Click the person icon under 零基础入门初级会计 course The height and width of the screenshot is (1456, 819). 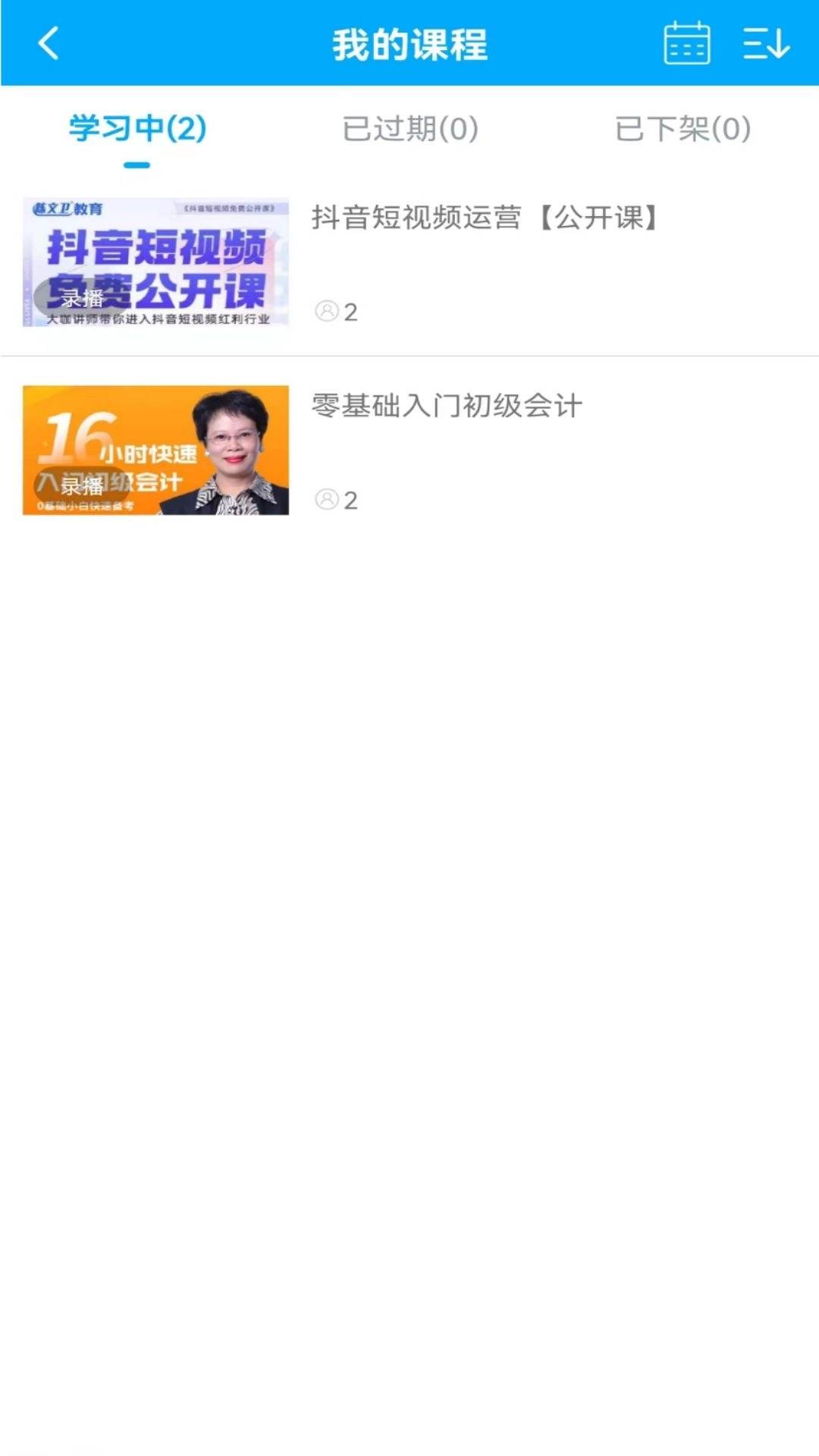tap(327, 498)
